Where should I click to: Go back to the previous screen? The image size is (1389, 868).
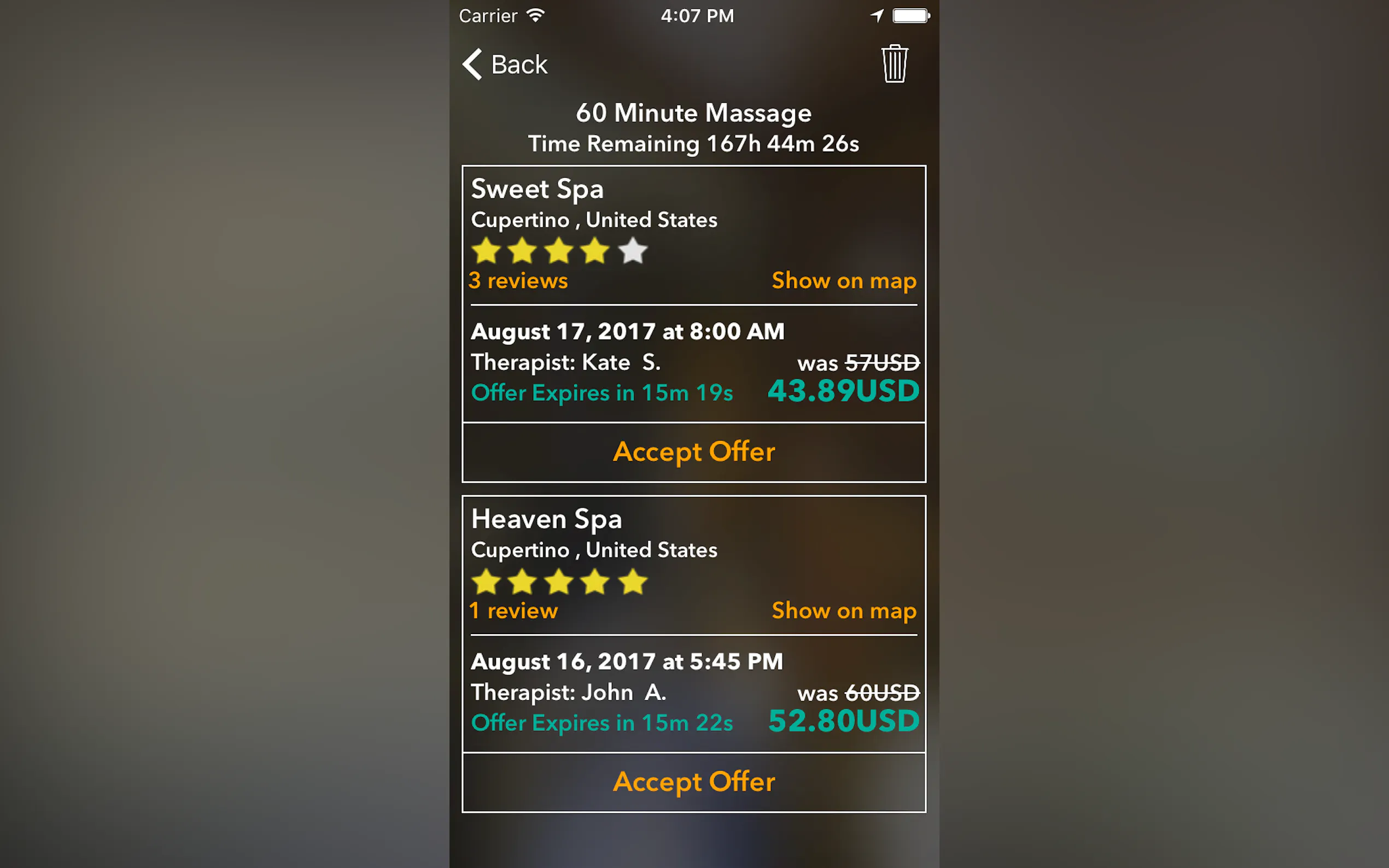click(505, 64)
